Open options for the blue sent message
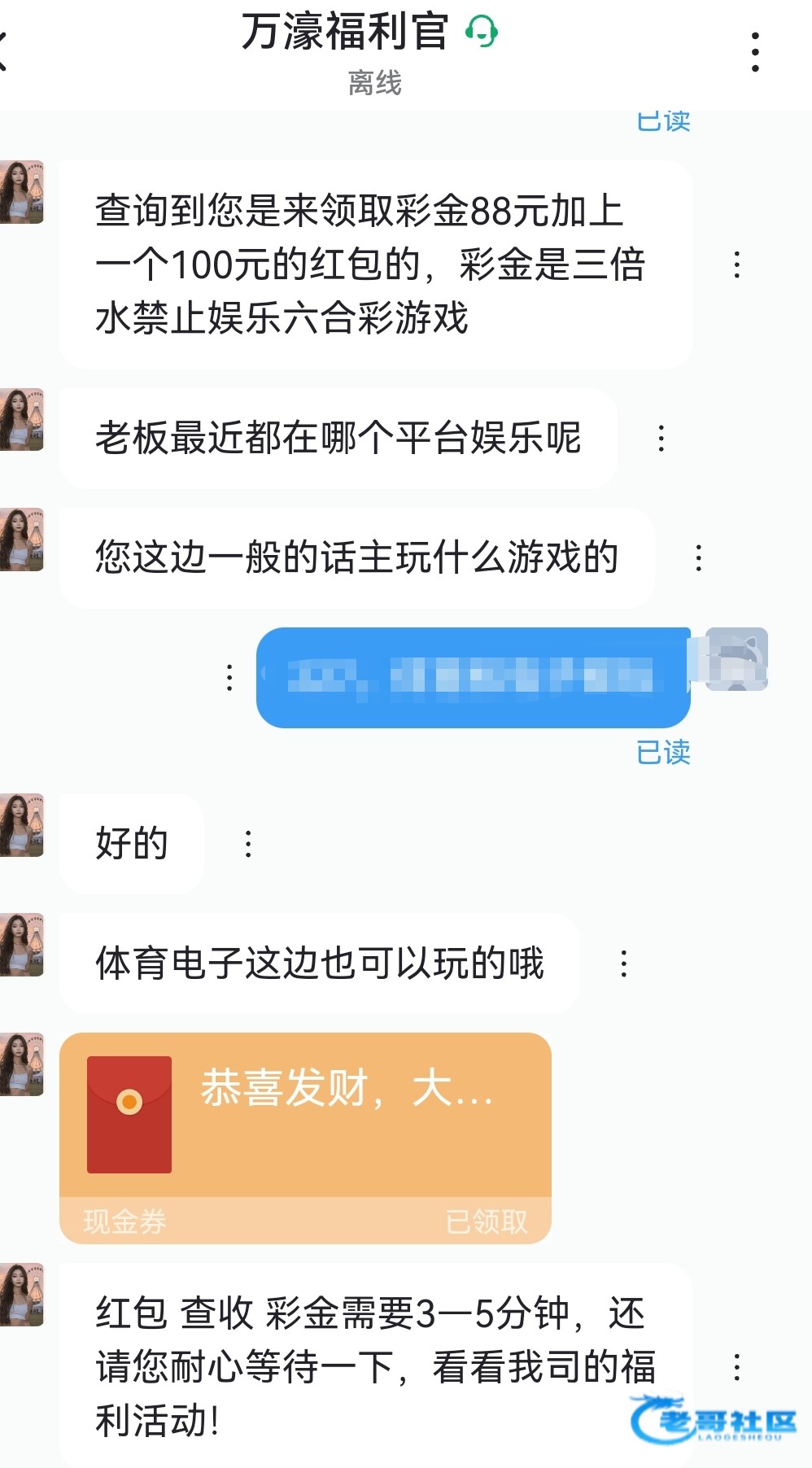This screenshot has width=812, height=1468. click(229, 678)
